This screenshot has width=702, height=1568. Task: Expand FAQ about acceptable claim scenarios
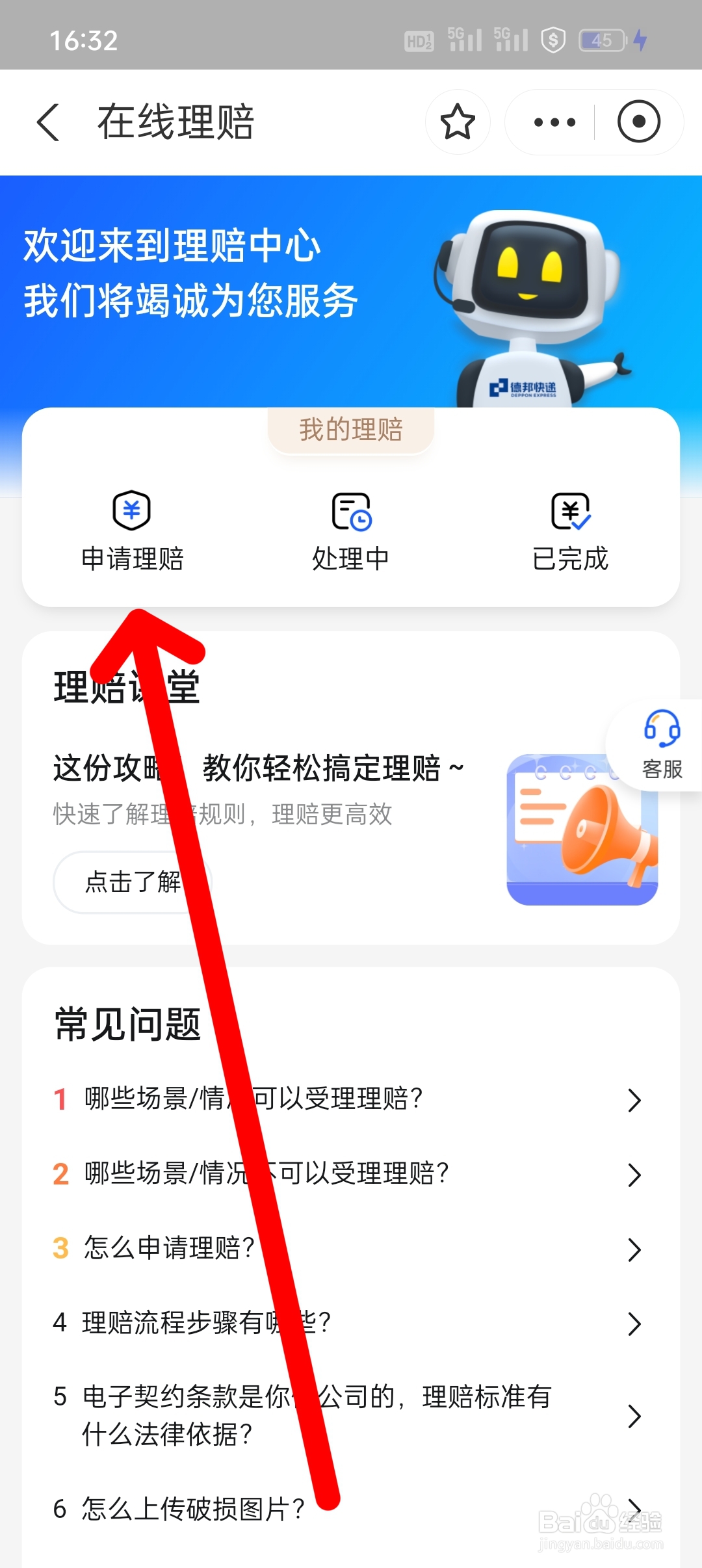351,1100
